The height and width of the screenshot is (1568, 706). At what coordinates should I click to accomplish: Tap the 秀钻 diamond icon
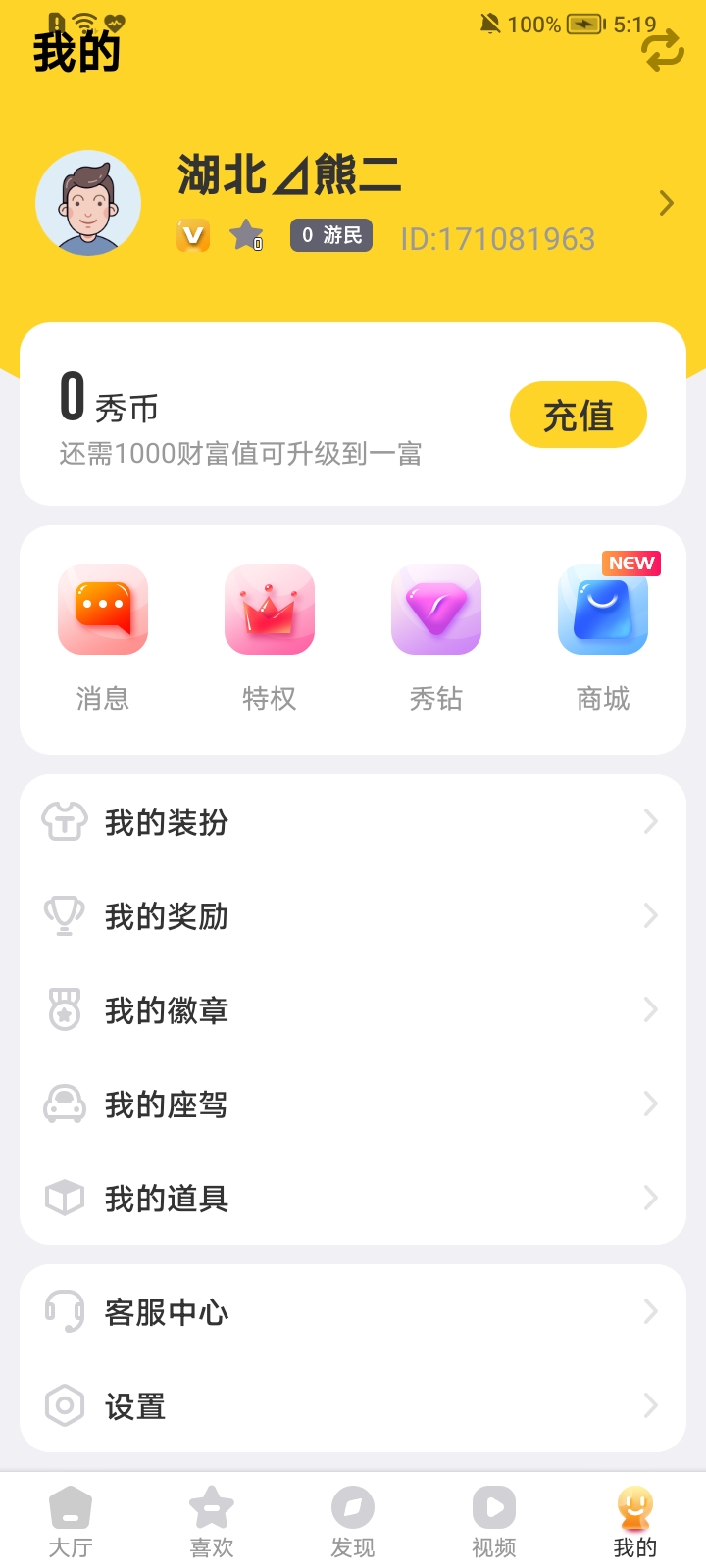436,610
